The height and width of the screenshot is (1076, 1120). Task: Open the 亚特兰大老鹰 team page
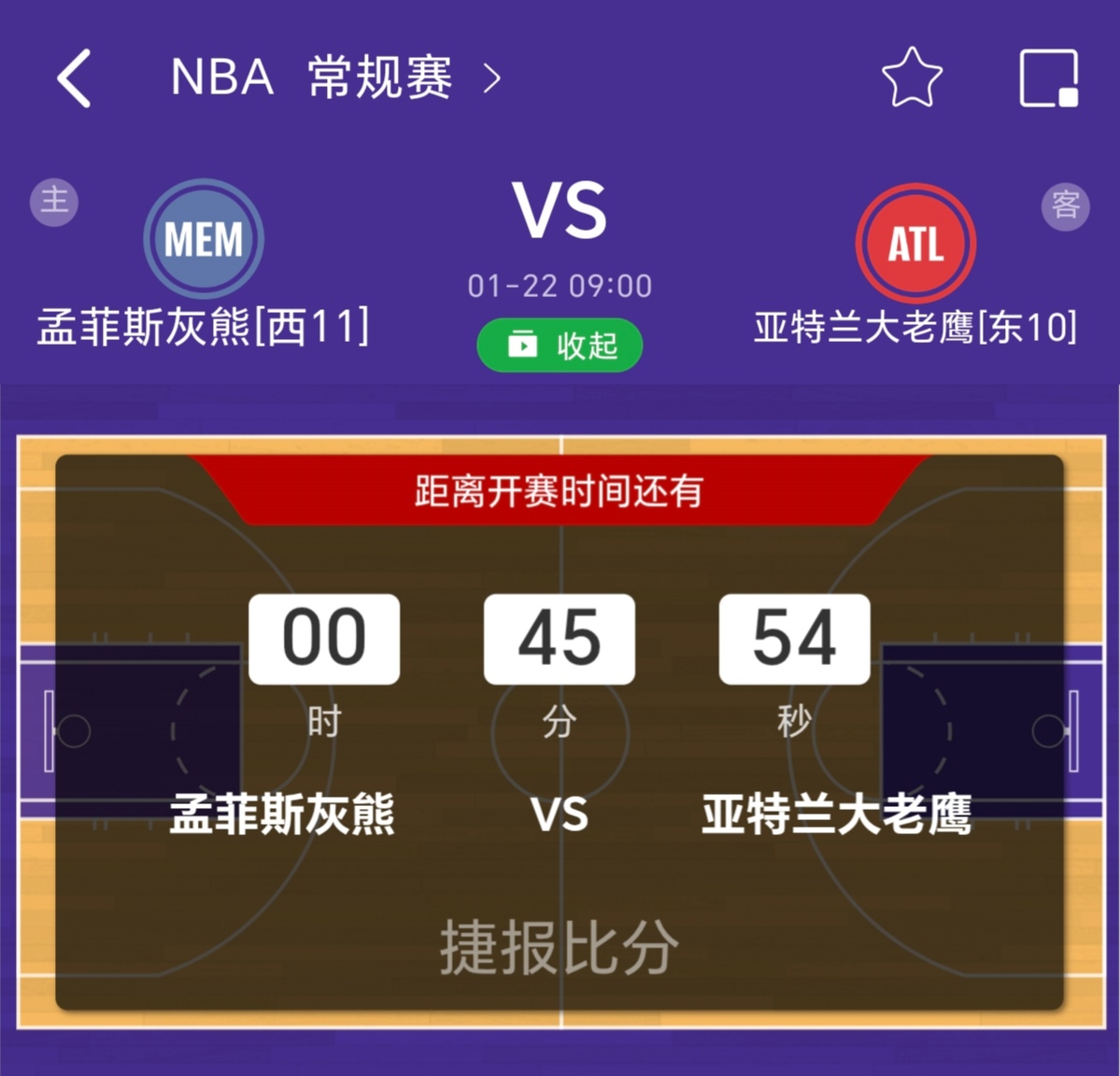coord(915,244)
